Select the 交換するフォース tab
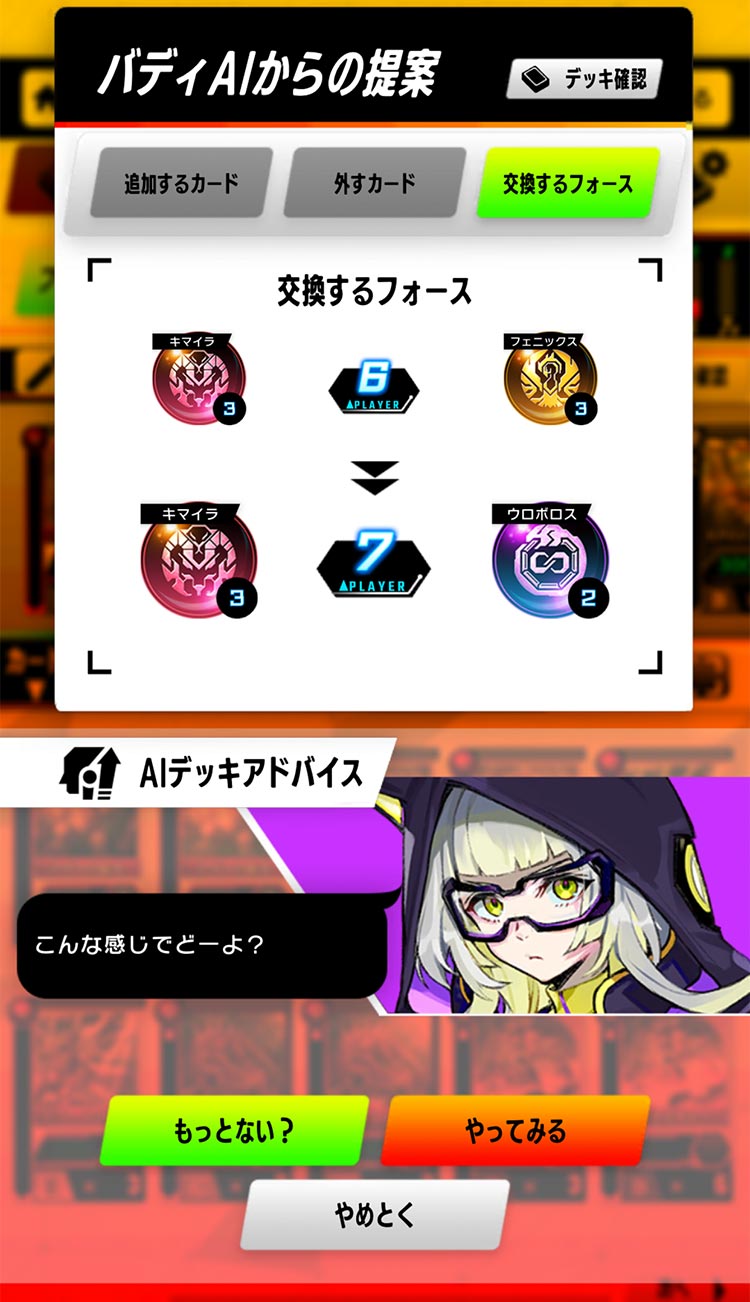The width and height of the screenshot is (750, 1302). click(567, 184)
